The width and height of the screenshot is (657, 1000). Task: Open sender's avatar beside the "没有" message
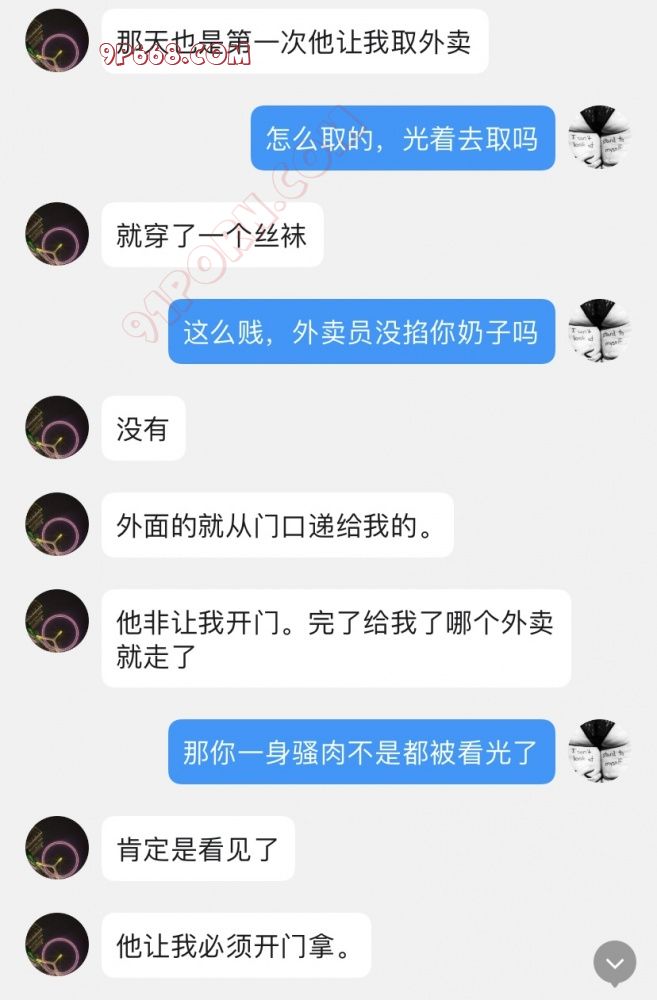click(57, 427)
